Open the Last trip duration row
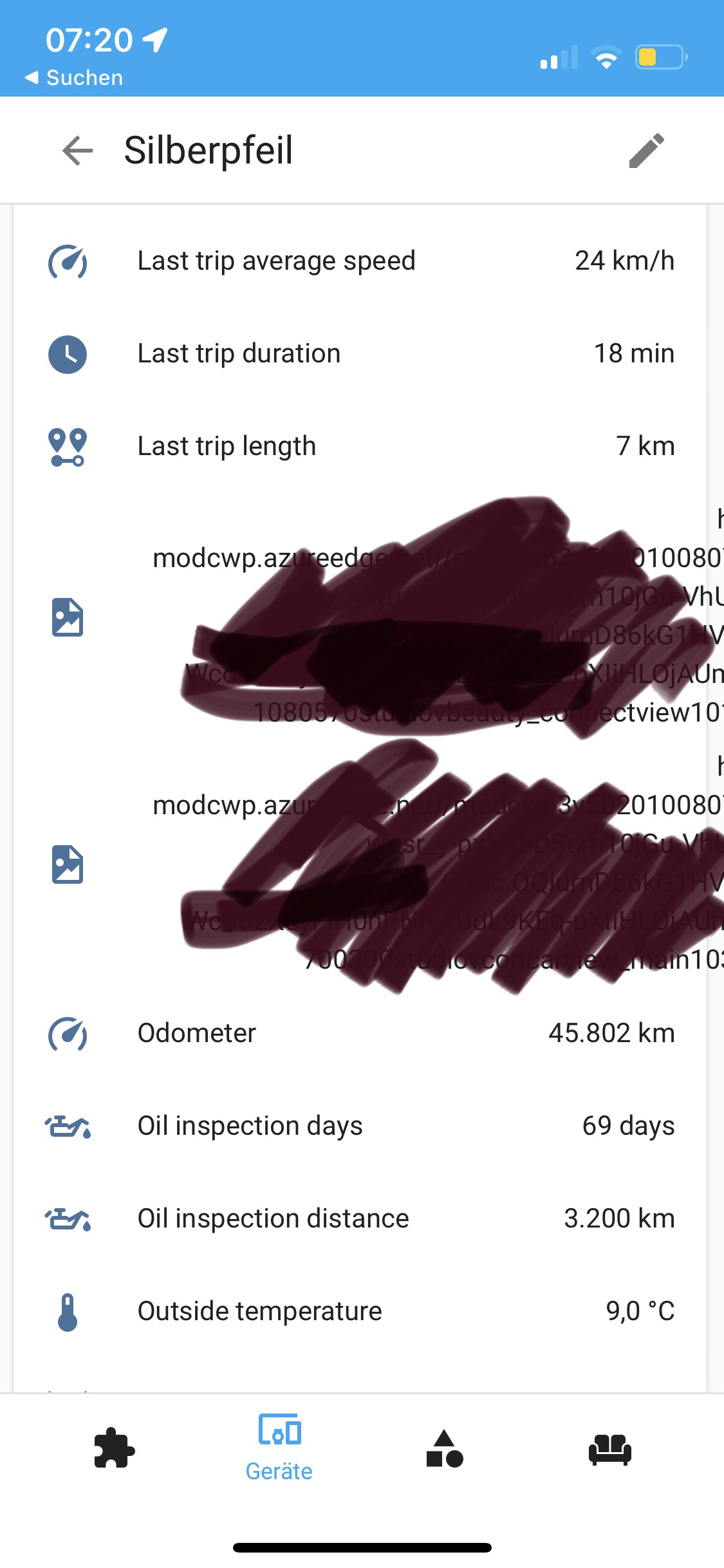724x1568 pixels. pyautogui.click(x=360, y=354)
